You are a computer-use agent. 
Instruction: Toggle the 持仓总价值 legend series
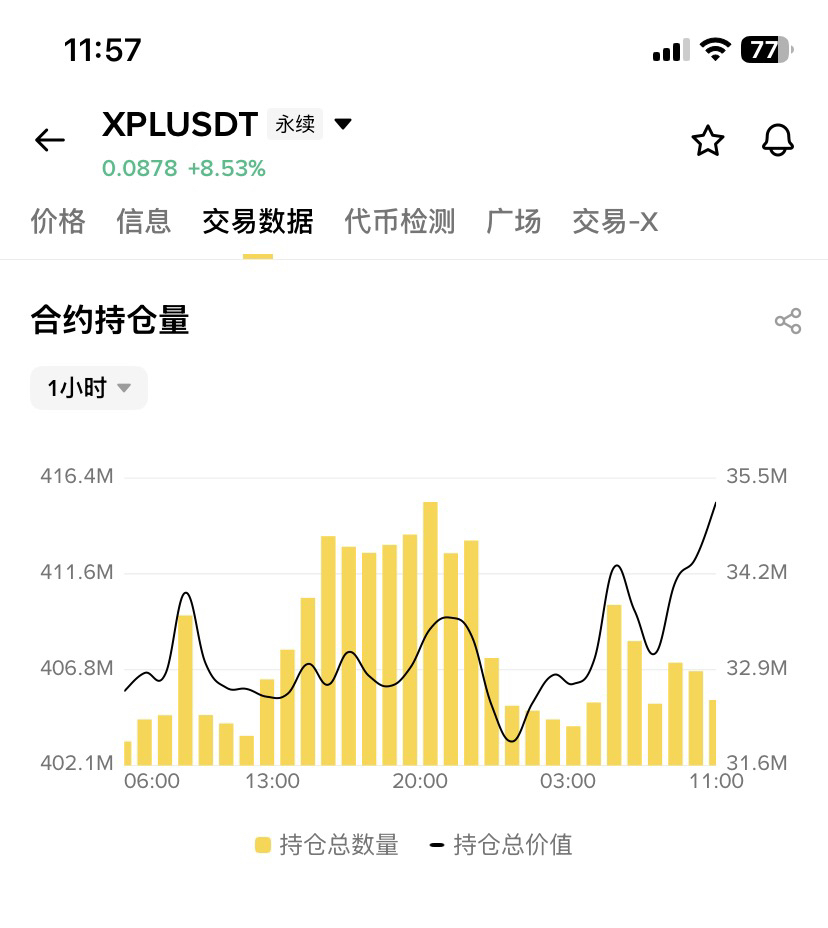coord(501,845)
